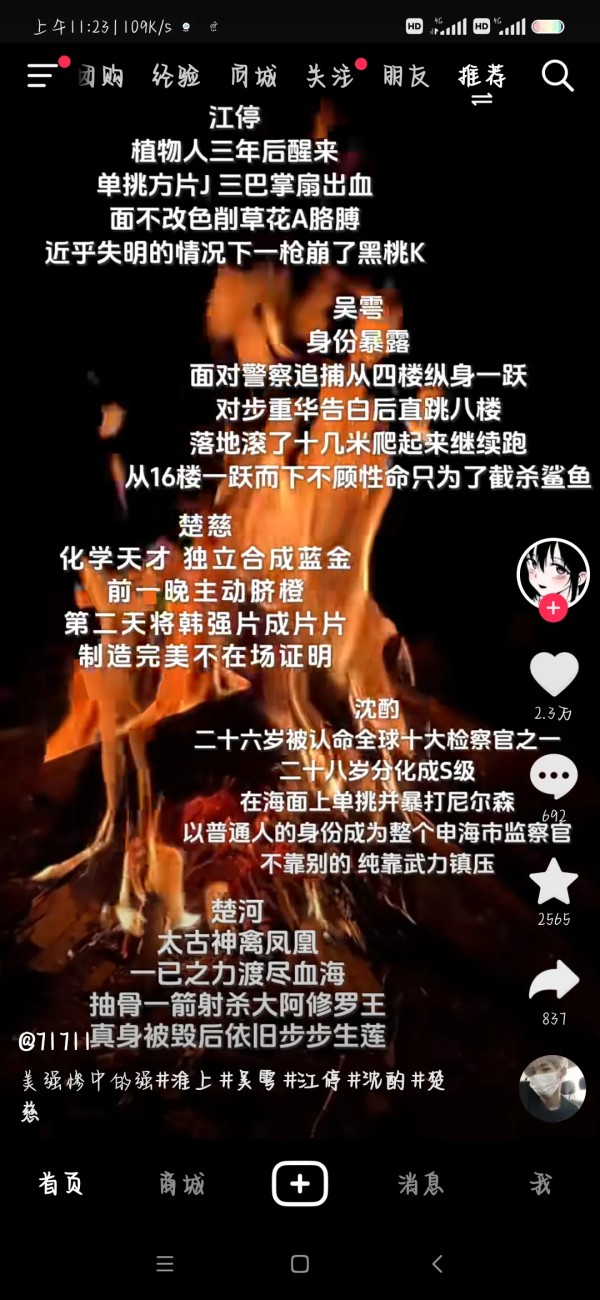Open the 消息 tab
Image resolution: width=600 pixels, height=1300 pixels.
(x=420, y=1184)
